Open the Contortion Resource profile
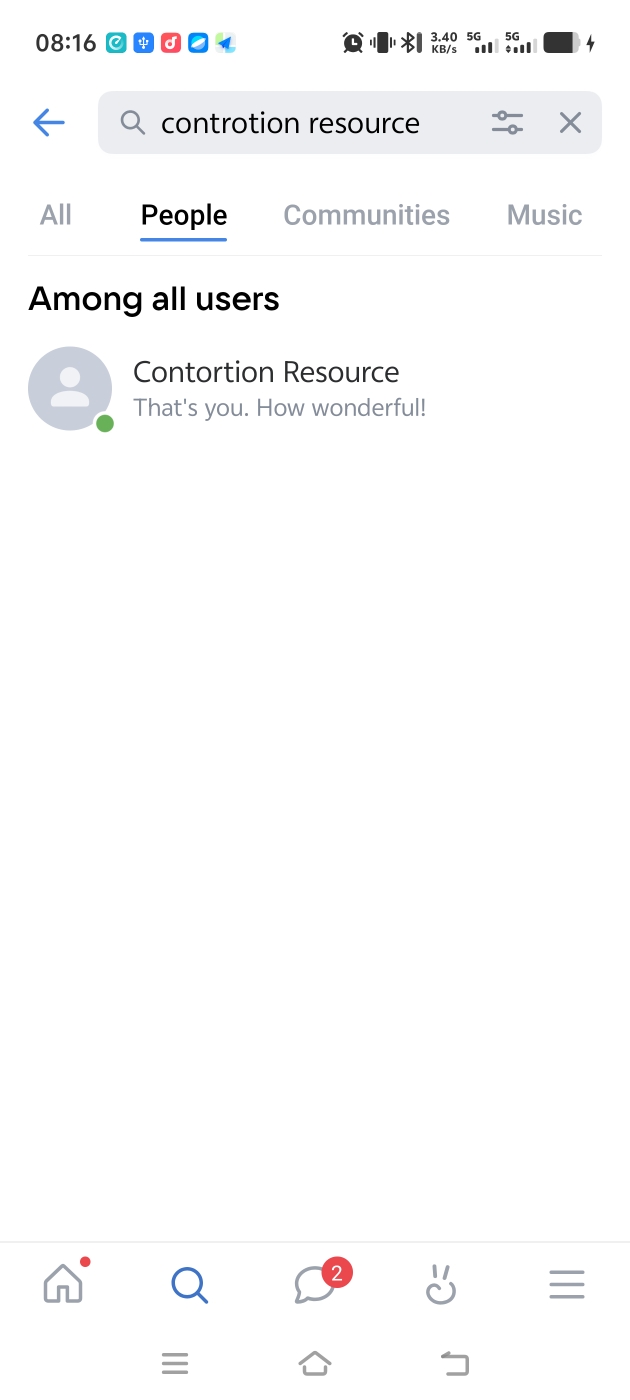 pyautogui.click(x=265, y=388)
